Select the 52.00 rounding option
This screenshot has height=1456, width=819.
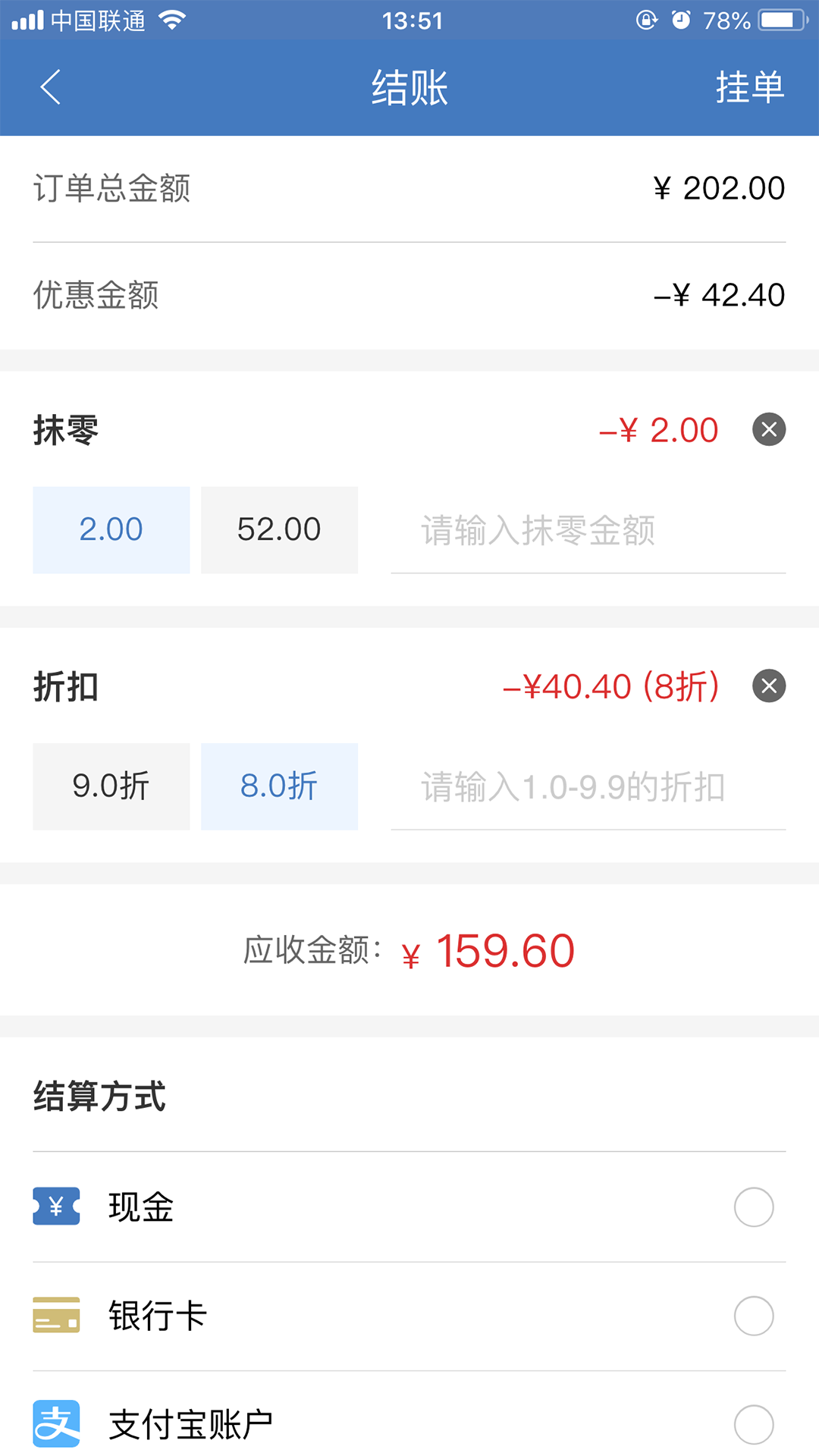(x=279, y=529)
